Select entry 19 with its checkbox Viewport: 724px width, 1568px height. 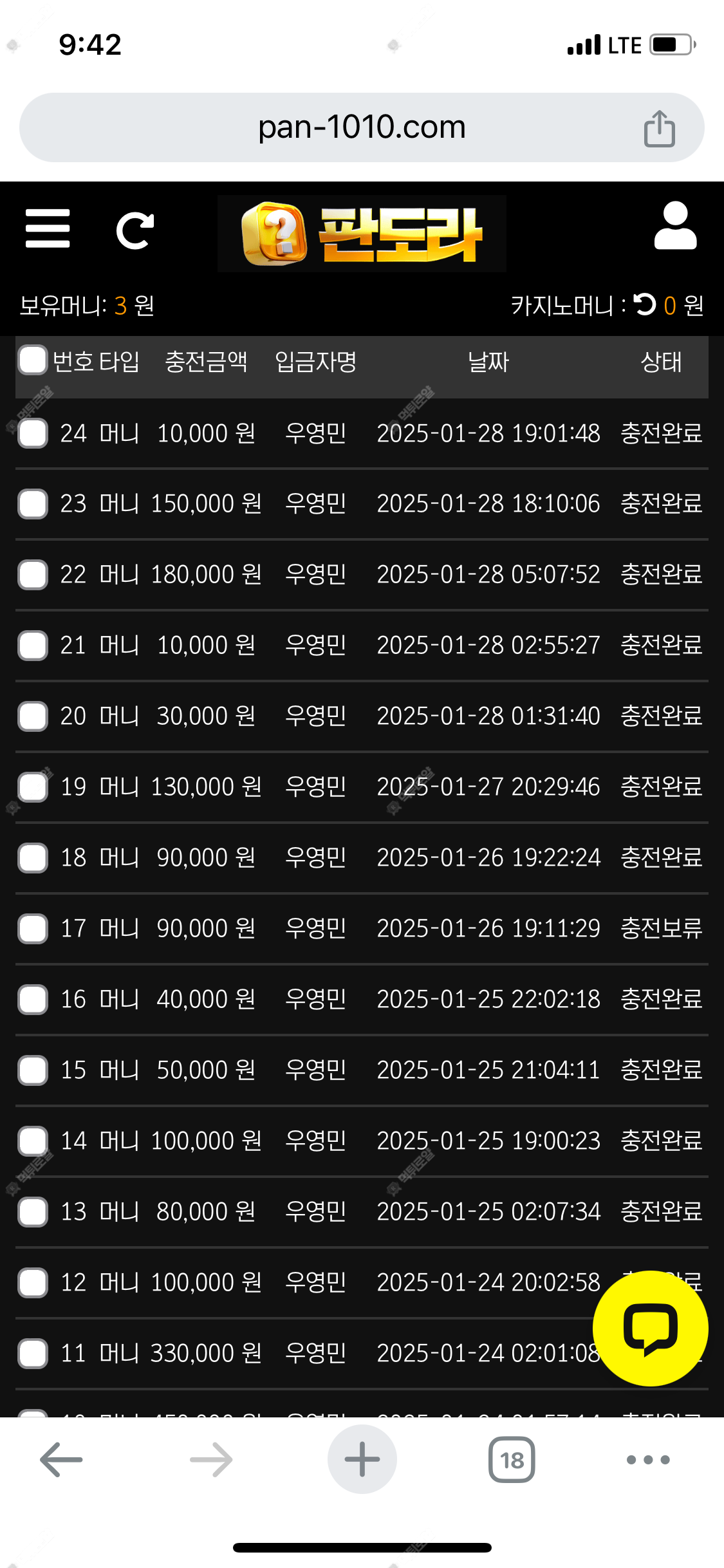coord(33,787)
